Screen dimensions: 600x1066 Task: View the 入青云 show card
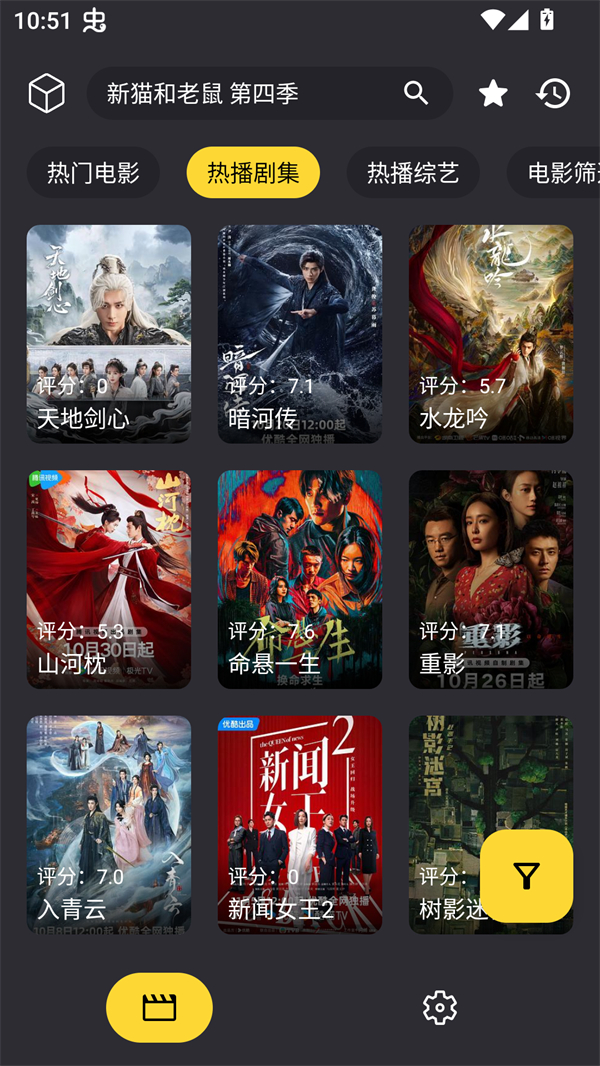[x=109, y=824]
